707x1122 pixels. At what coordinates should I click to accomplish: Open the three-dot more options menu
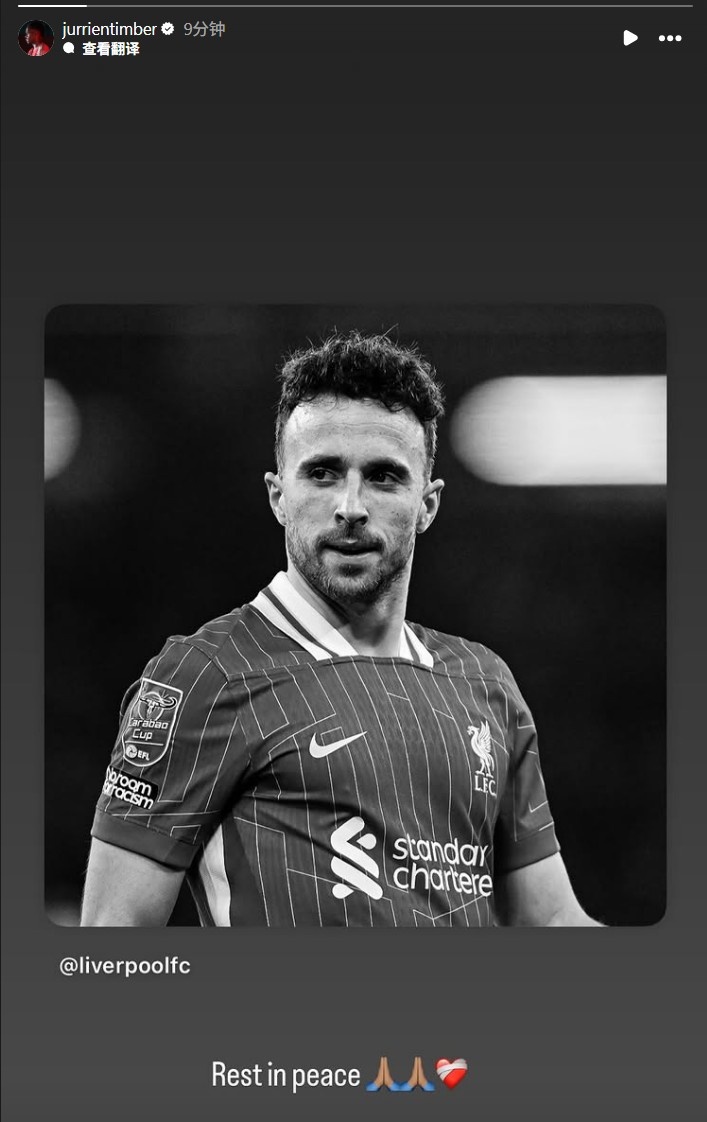pyautogui.click(x=669, y=38)
